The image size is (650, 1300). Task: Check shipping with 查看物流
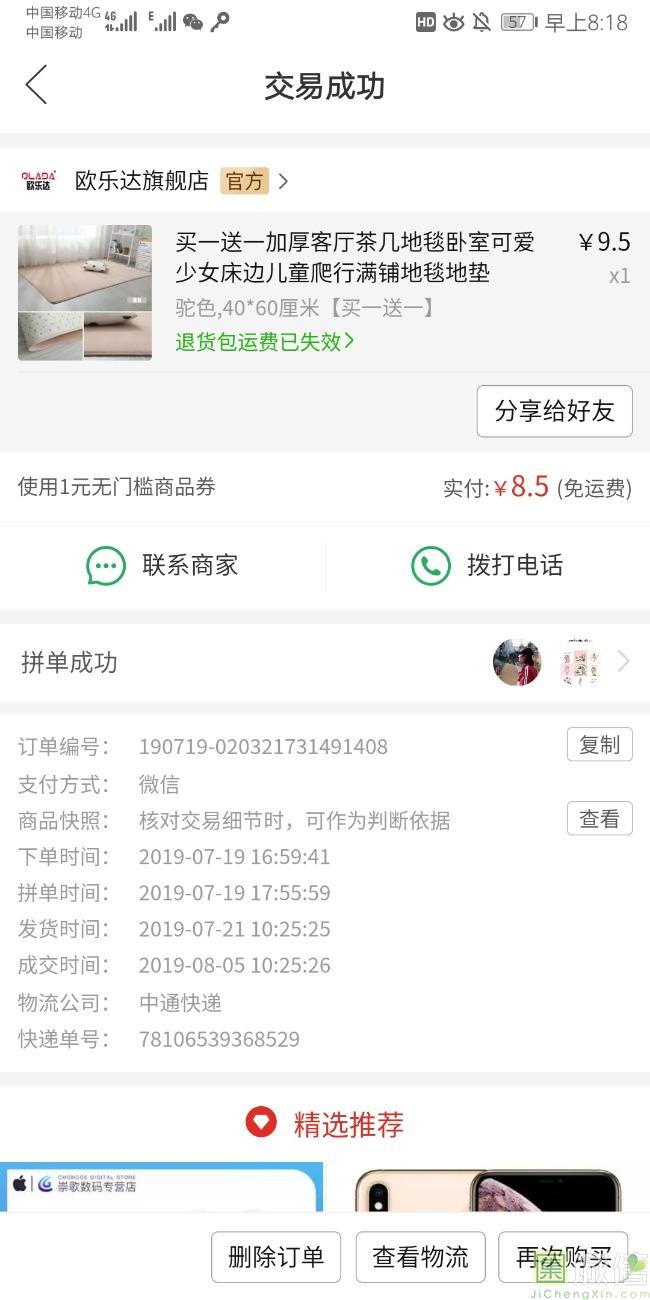(x=420, y=1257)
